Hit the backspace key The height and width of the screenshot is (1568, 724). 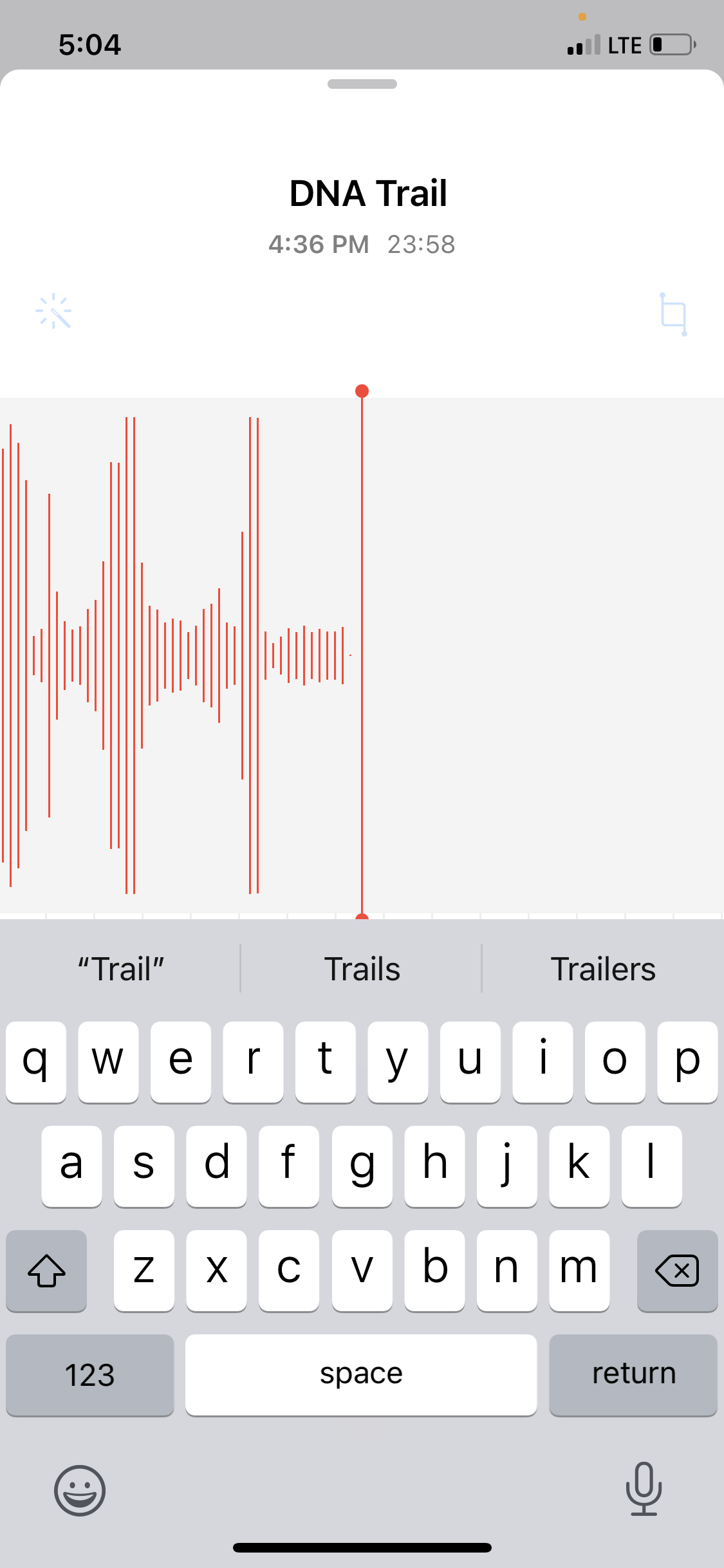pyautogui.click(x=677, y=1270)
